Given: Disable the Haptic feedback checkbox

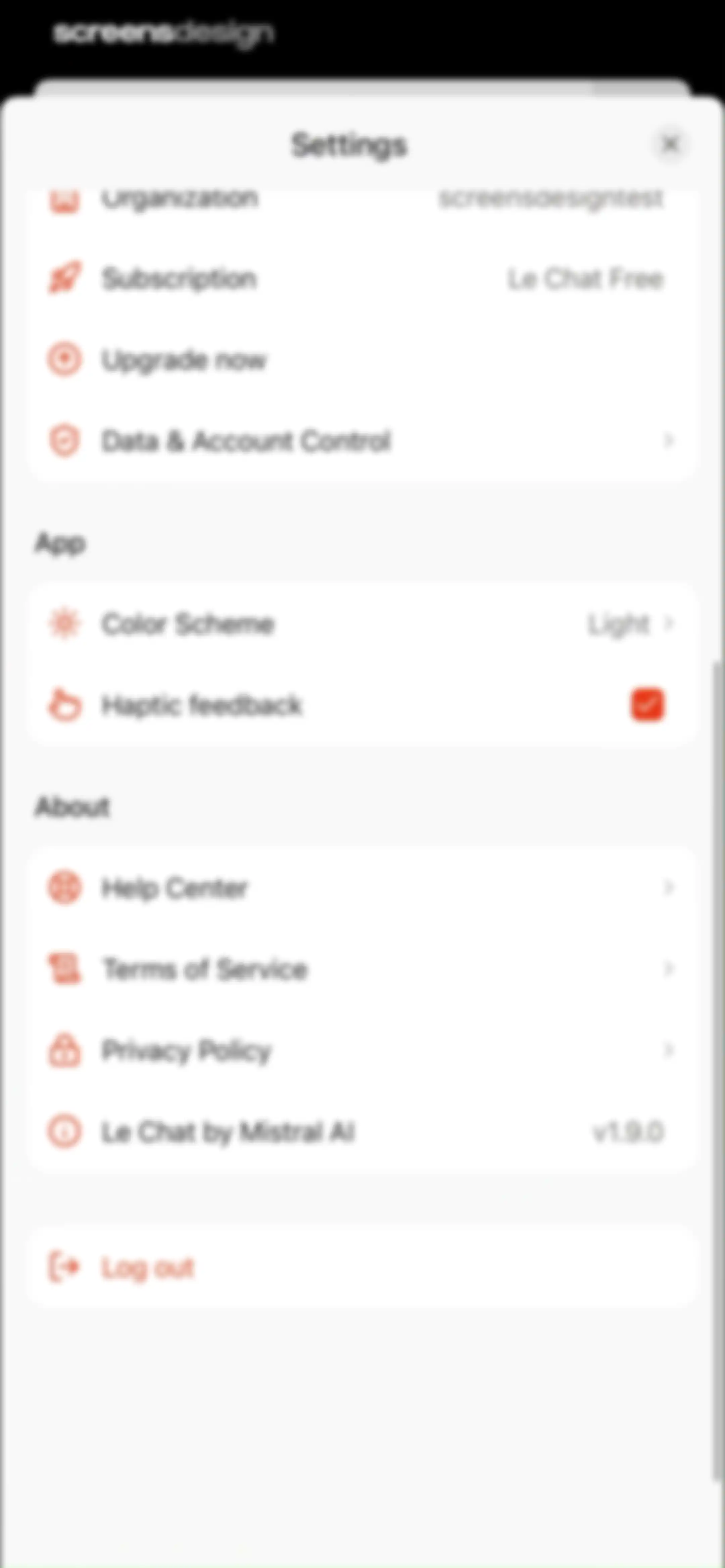Looking at the screenshot, I should point(647,705).
